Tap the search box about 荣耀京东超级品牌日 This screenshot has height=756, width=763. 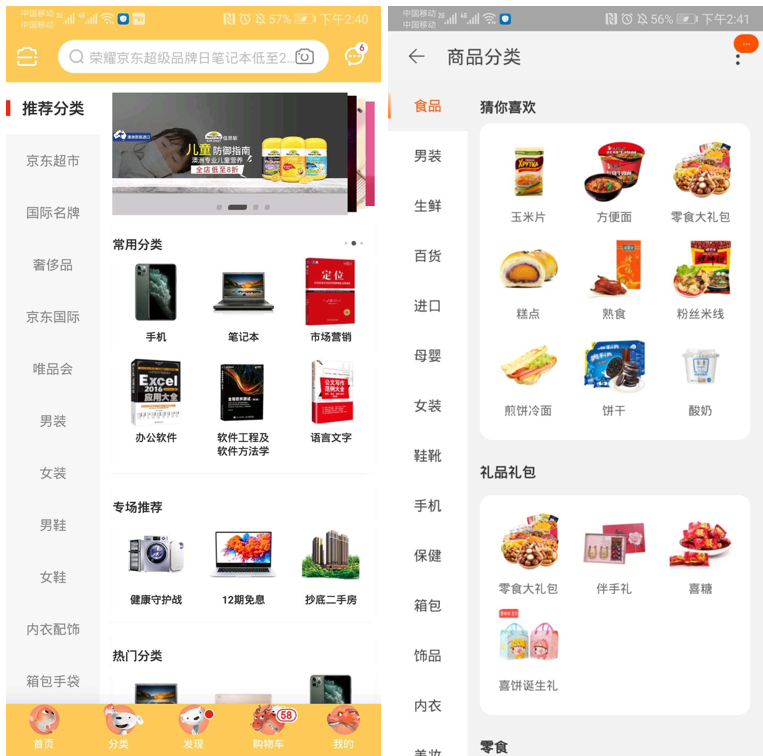[x=180, y=57]
